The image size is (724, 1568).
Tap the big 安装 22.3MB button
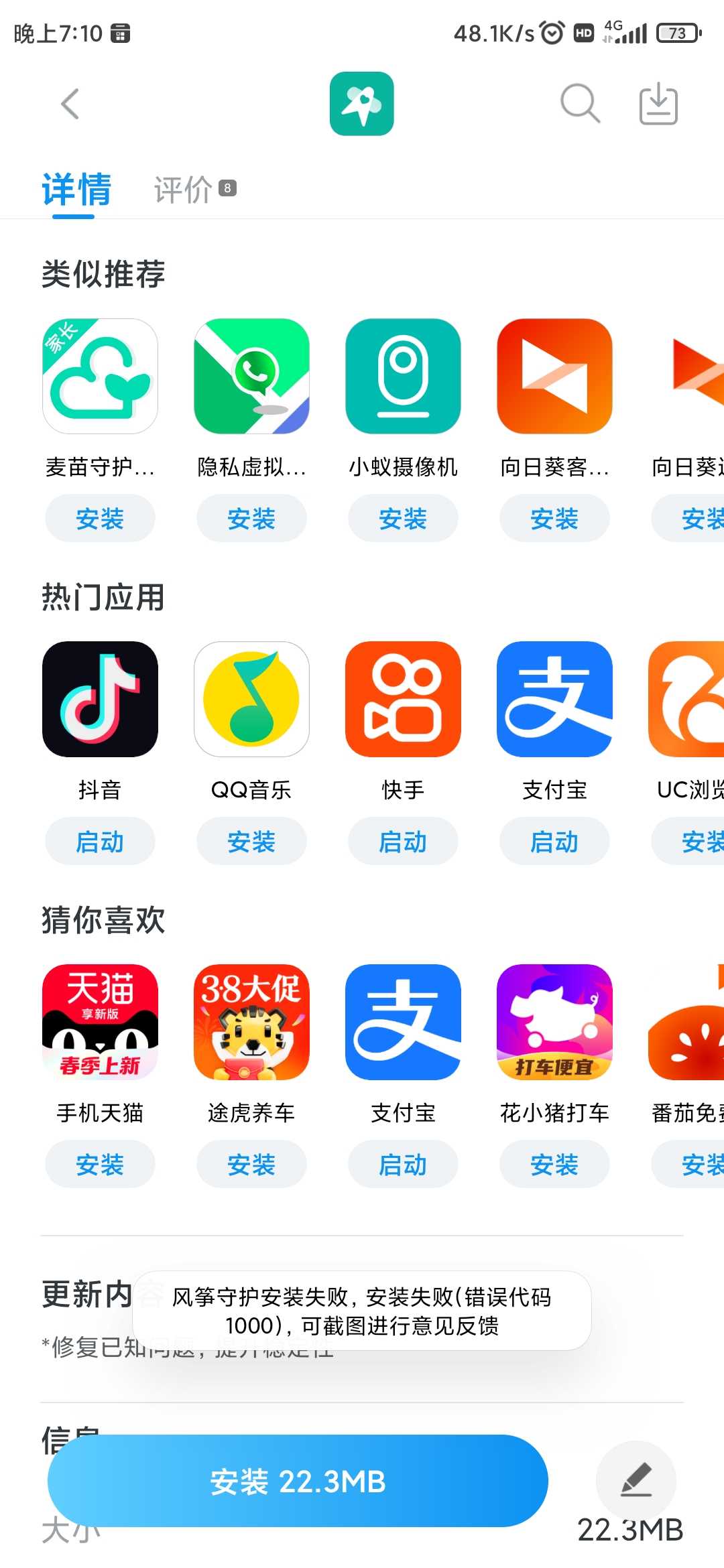click(x=298, y=1481)
